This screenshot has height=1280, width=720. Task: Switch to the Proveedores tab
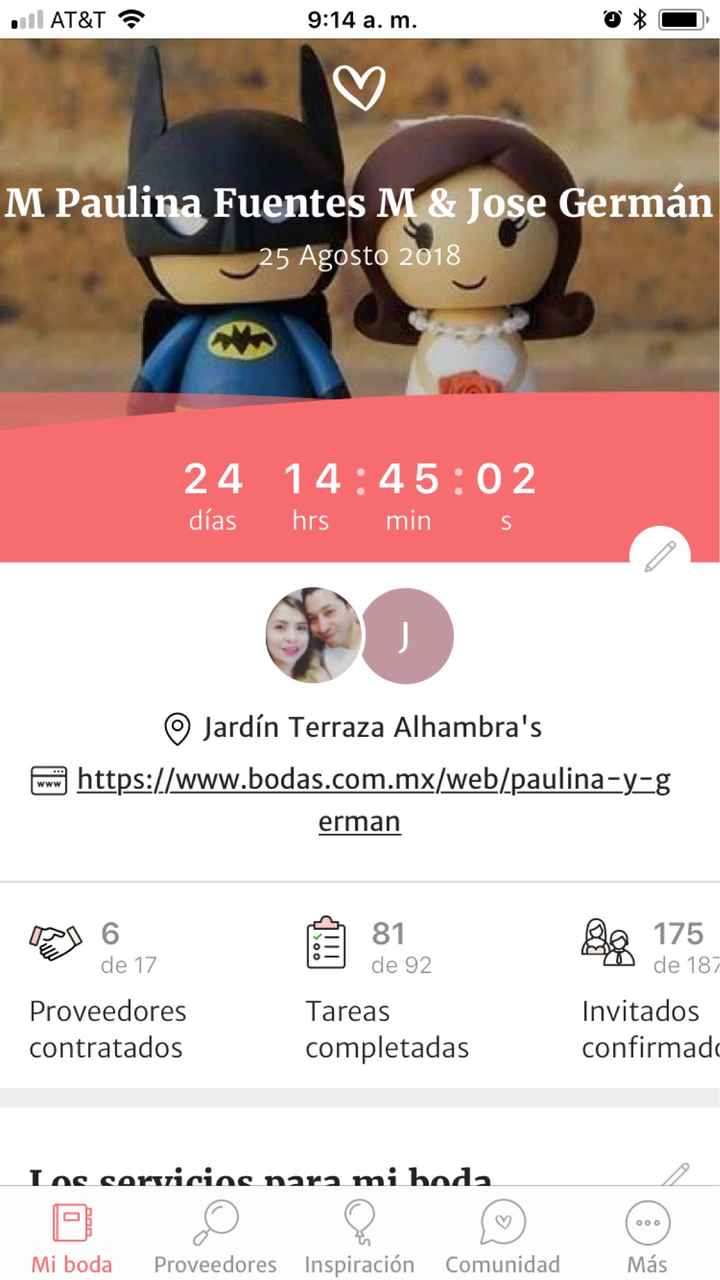[x=215, y=1236]
